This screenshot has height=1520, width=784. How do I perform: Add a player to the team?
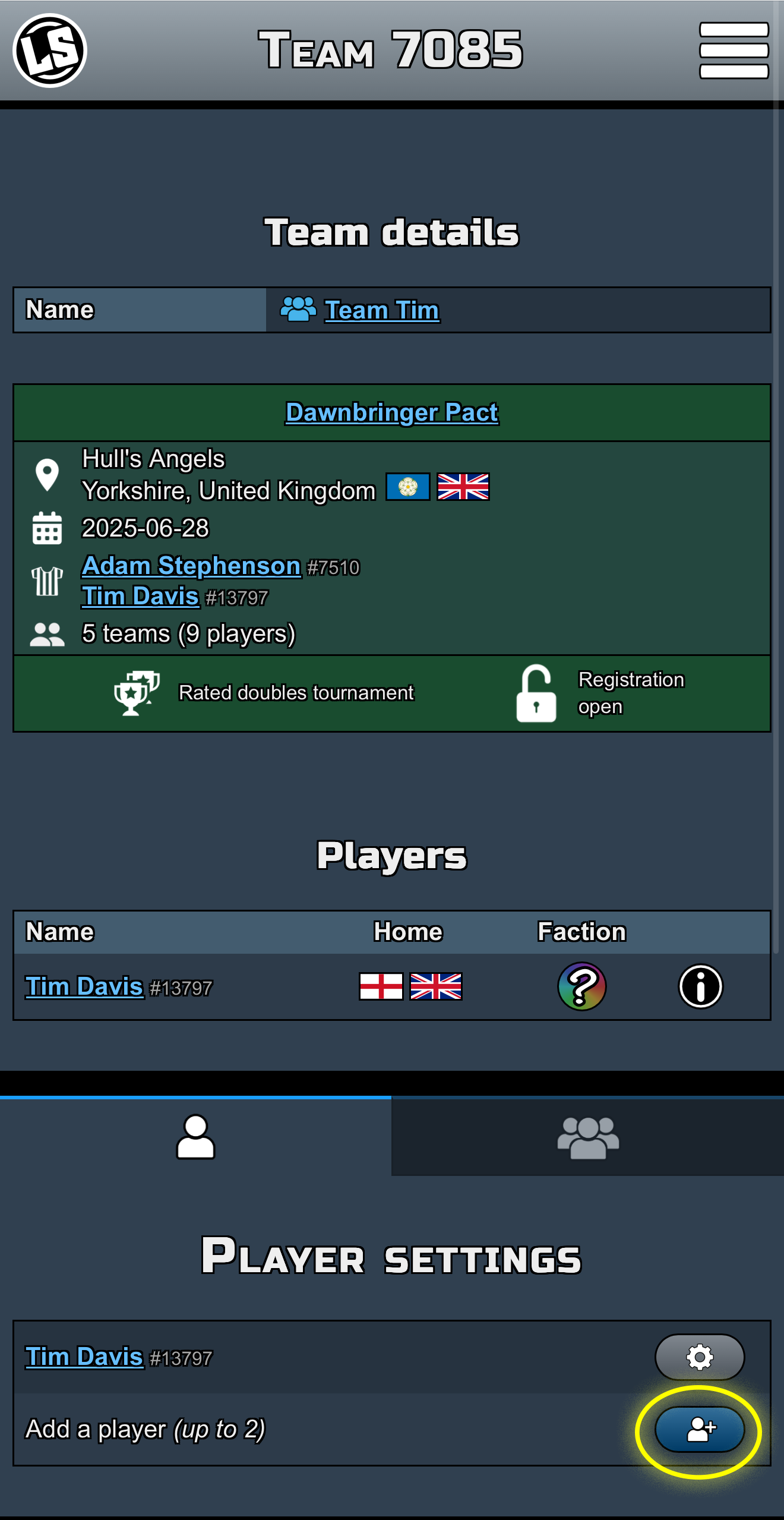coord(699,1429)
